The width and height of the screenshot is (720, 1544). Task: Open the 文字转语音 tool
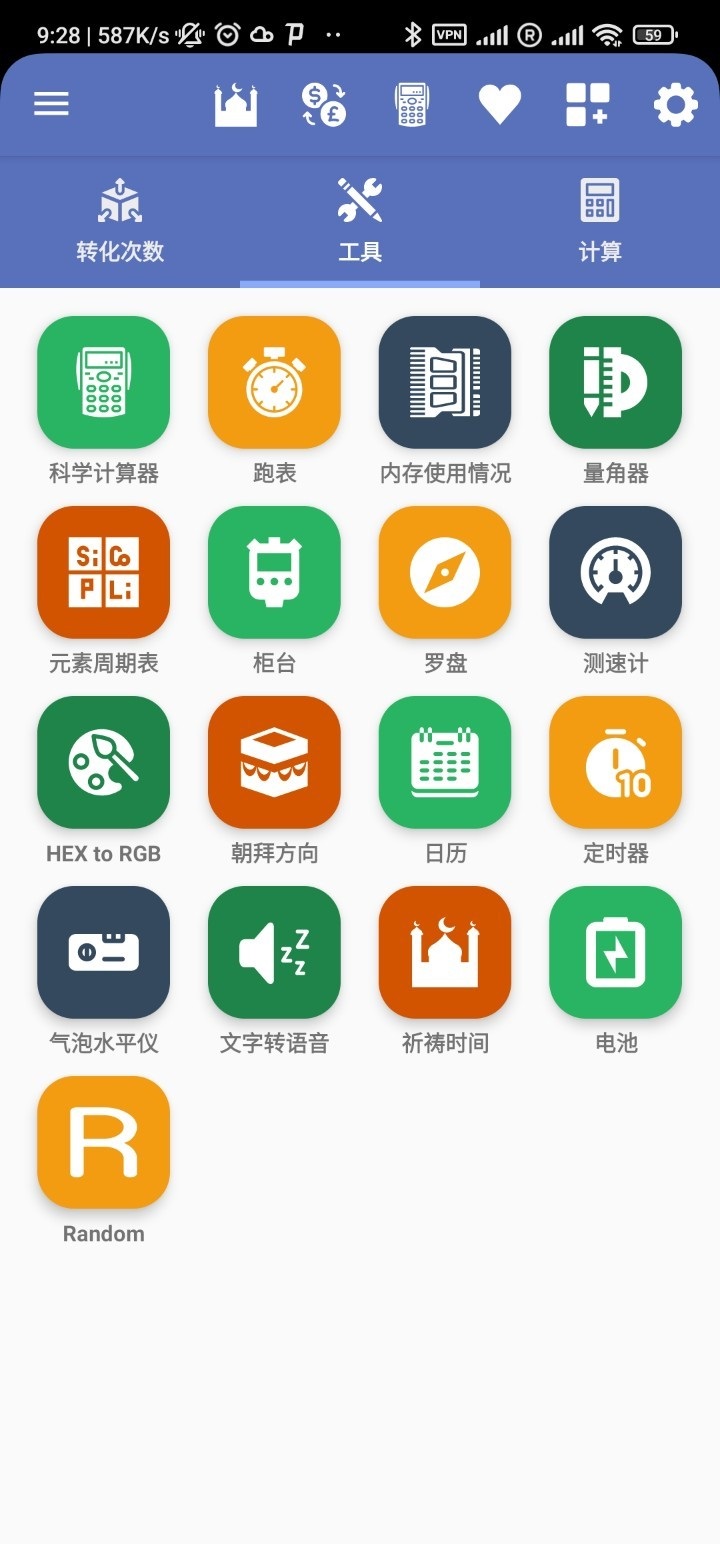274,952
